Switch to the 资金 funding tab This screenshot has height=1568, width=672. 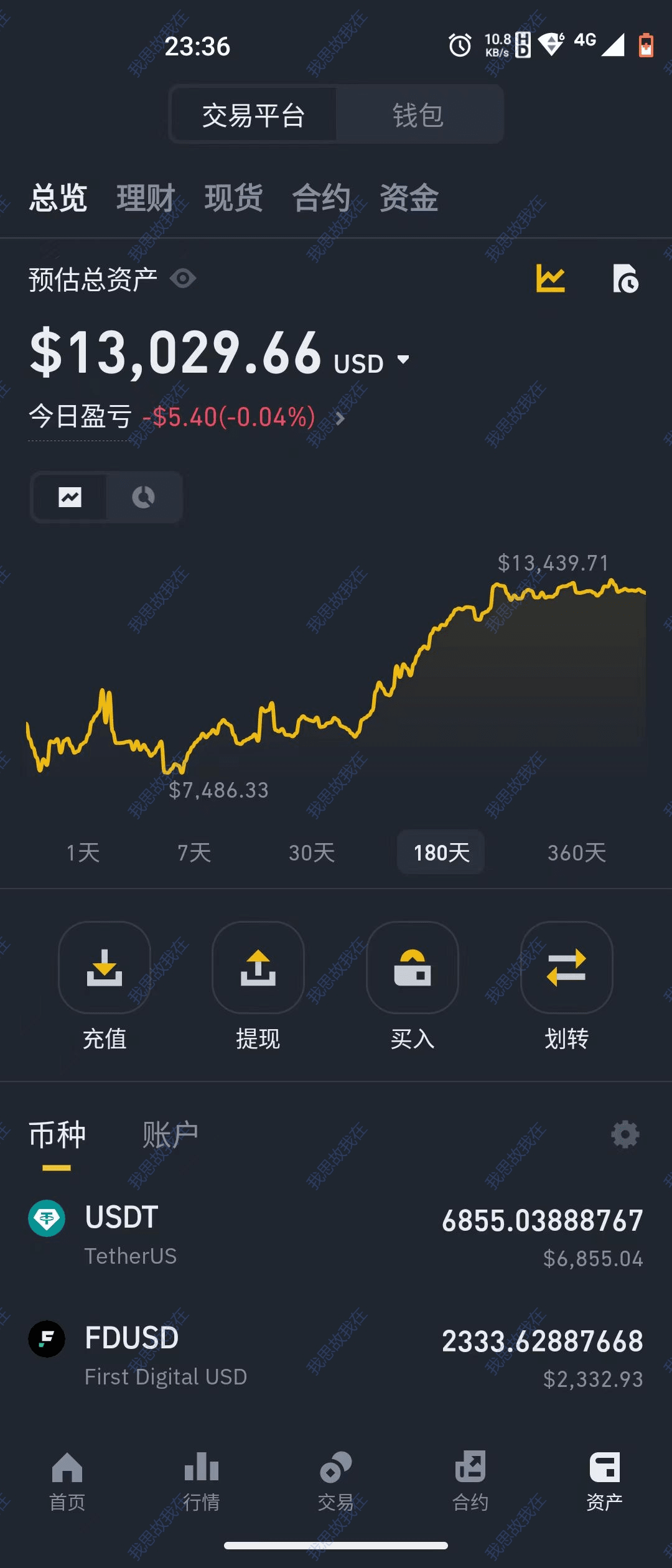point(409,198)
